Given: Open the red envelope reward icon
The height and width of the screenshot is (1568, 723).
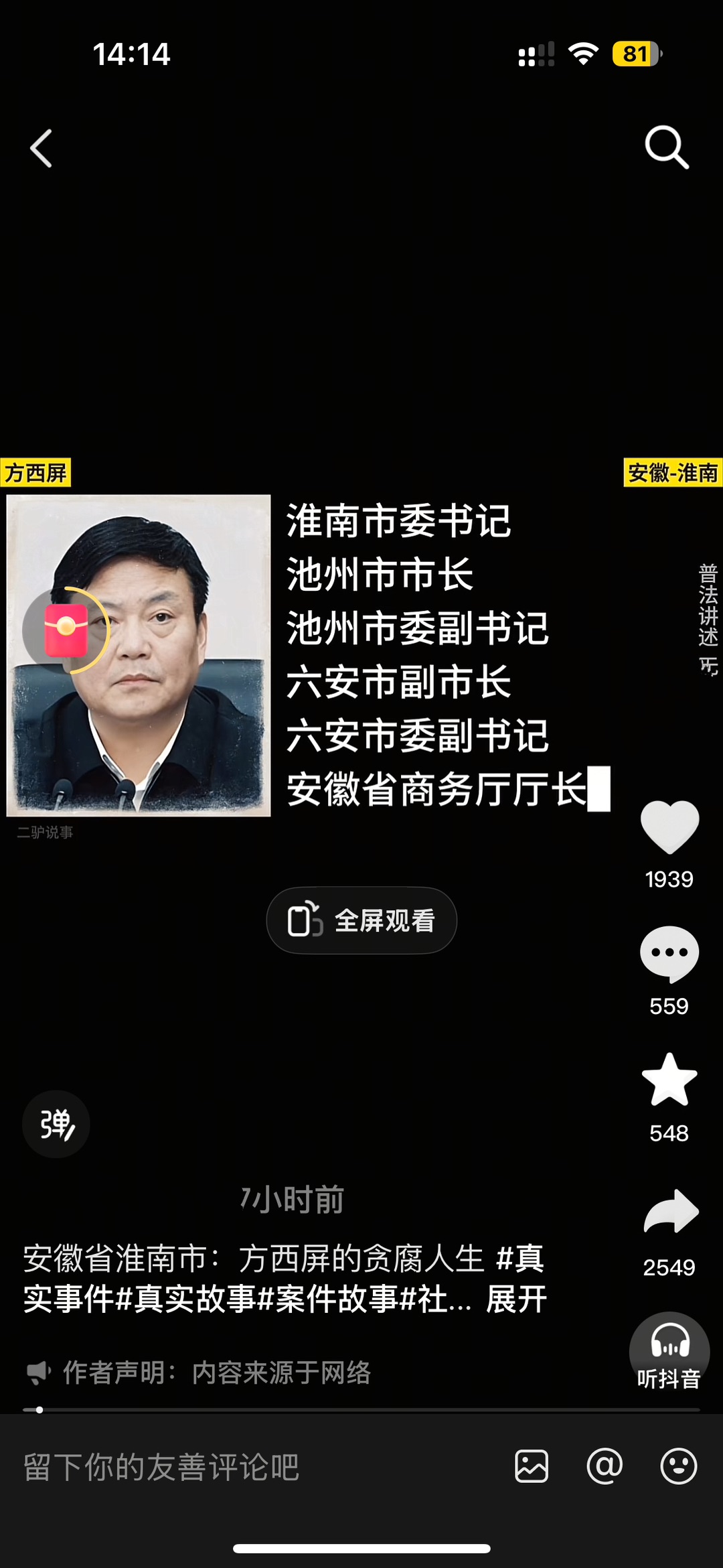Looking at the screenshot, I should [66, 630].
